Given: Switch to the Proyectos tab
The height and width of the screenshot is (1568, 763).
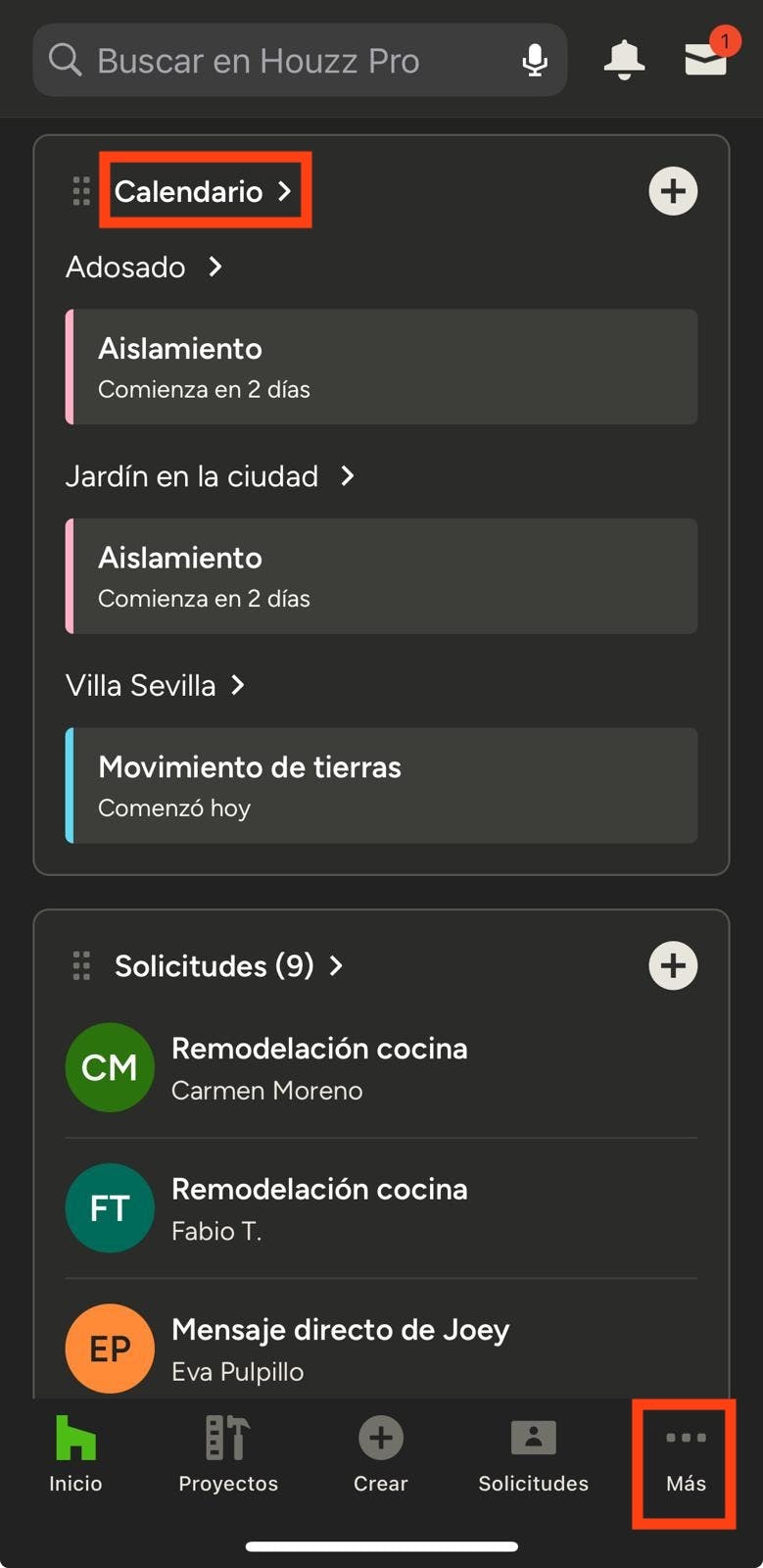Looking at the screenshot, I should pos(228,1453).
